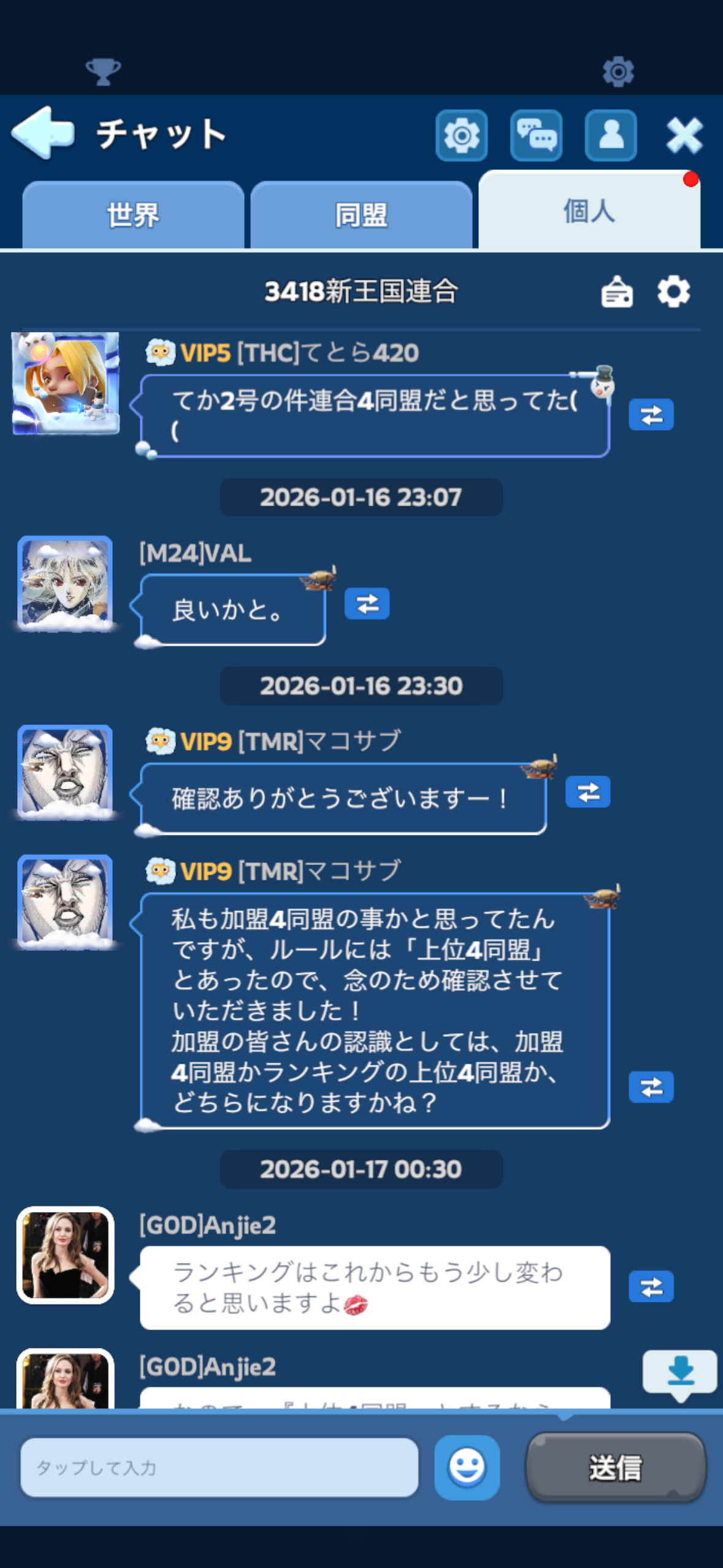Open the contacts person icon

(x=611, y=136)
